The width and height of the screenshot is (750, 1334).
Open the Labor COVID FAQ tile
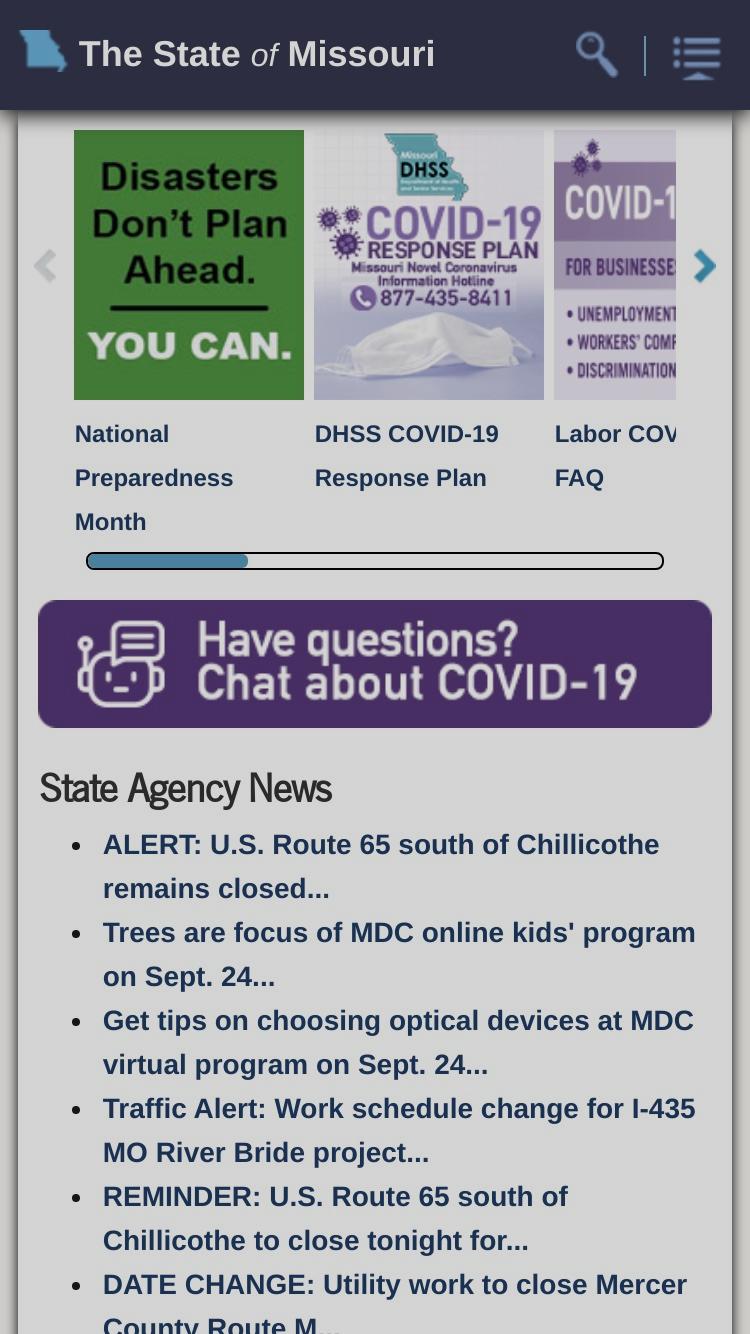(615, 310)
